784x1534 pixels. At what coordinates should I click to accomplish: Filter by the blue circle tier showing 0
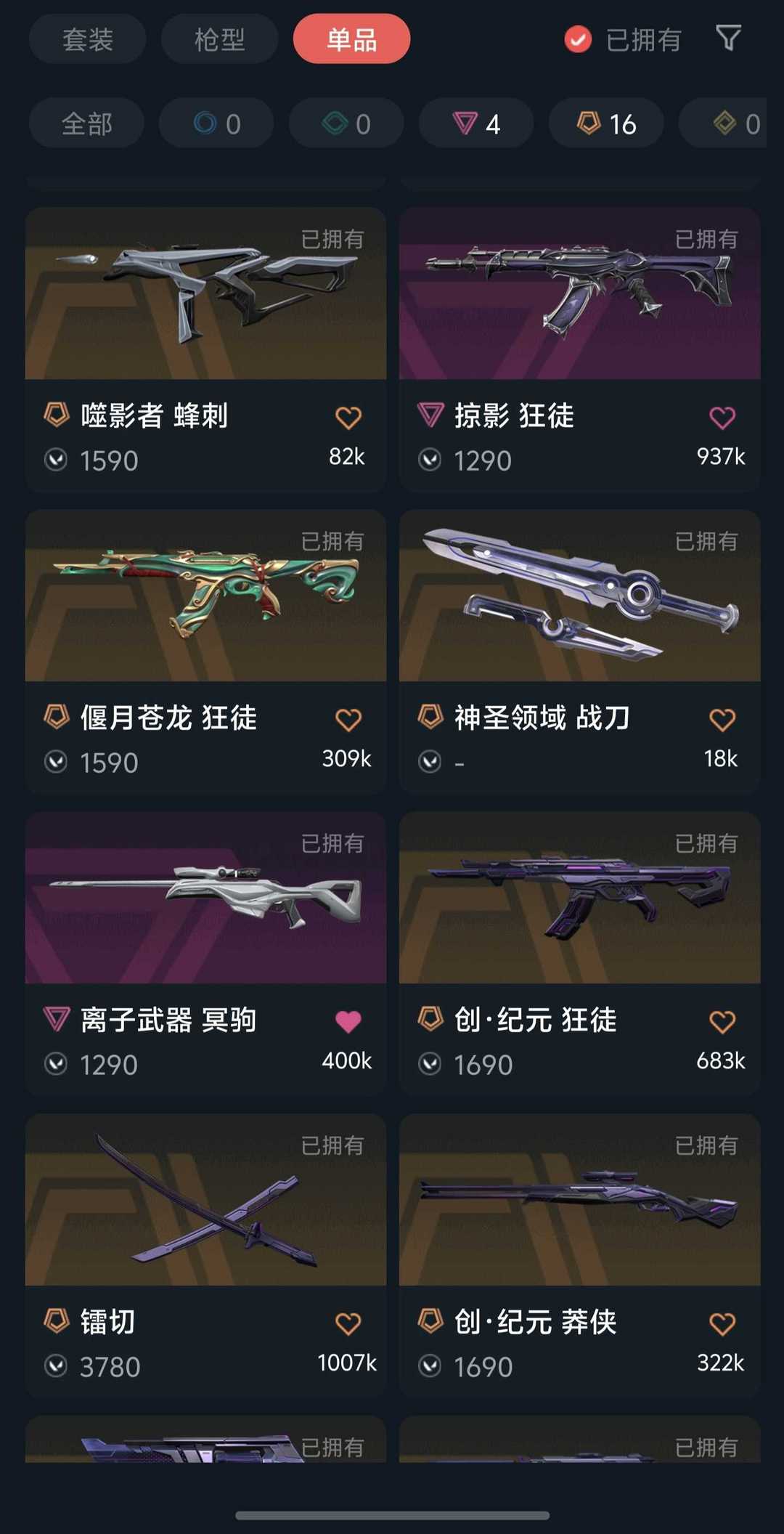tap(216, 123)
